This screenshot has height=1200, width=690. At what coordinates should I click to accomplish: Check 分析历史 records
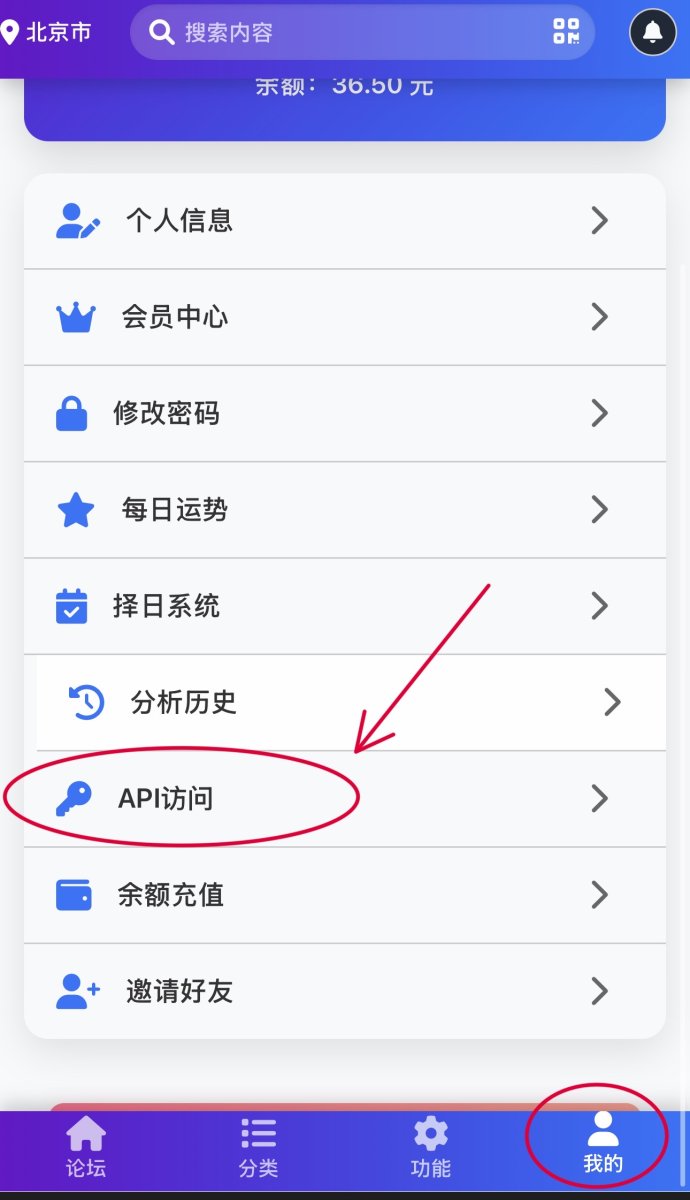(350, 702)
